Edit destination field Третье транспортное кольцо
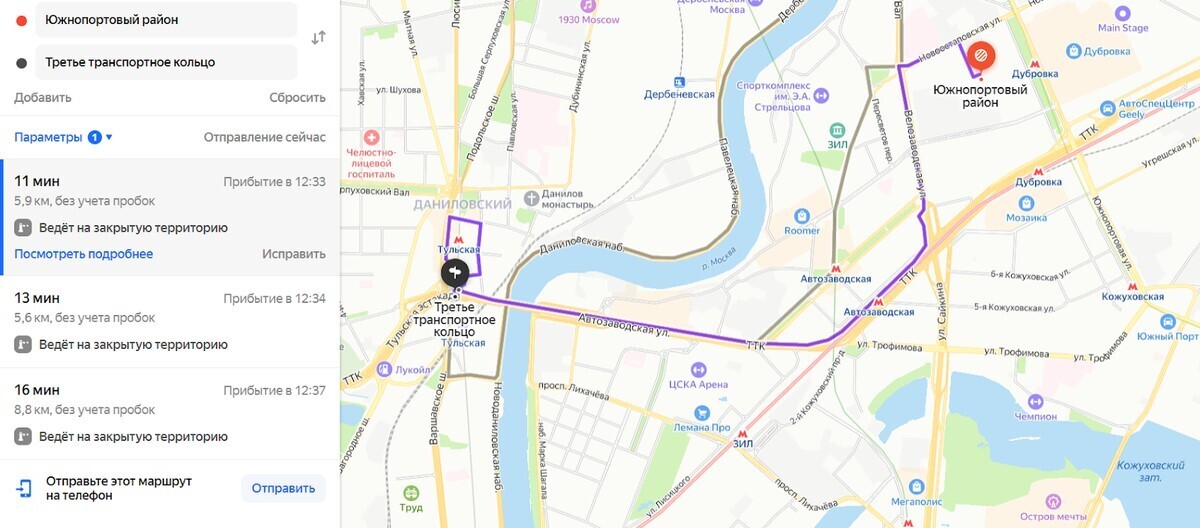The width and height of the screenshot is (1200, 528). (x=165, y=62)
